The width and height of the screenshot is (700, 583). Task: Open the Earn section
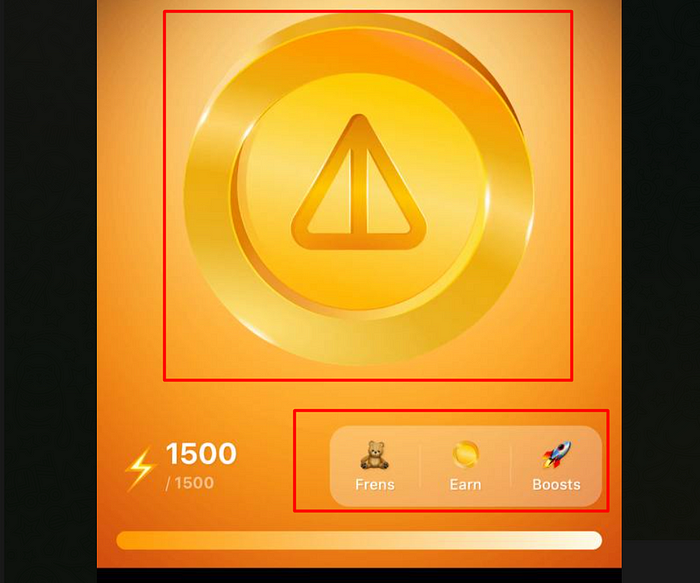click(x=465, y=466)
